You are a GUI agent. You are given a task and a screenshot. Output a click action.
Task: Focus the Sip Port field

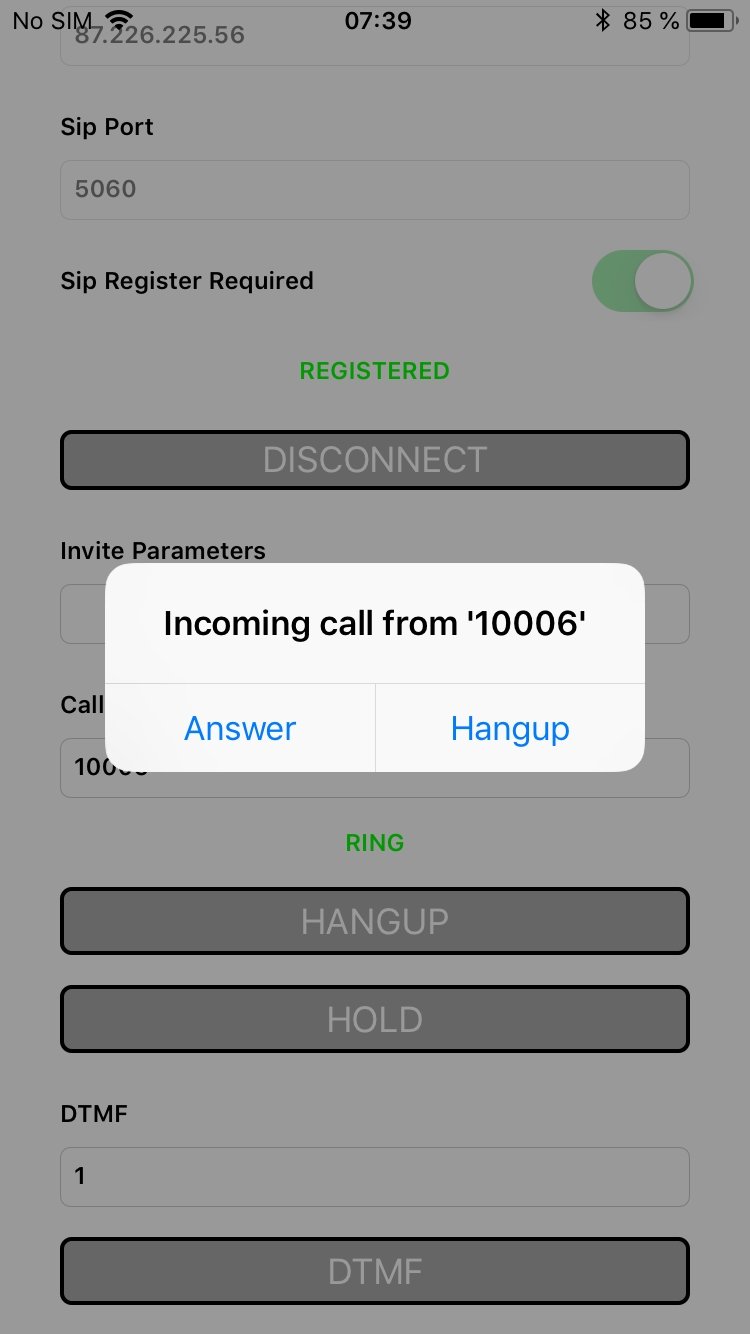pos(375,190)
